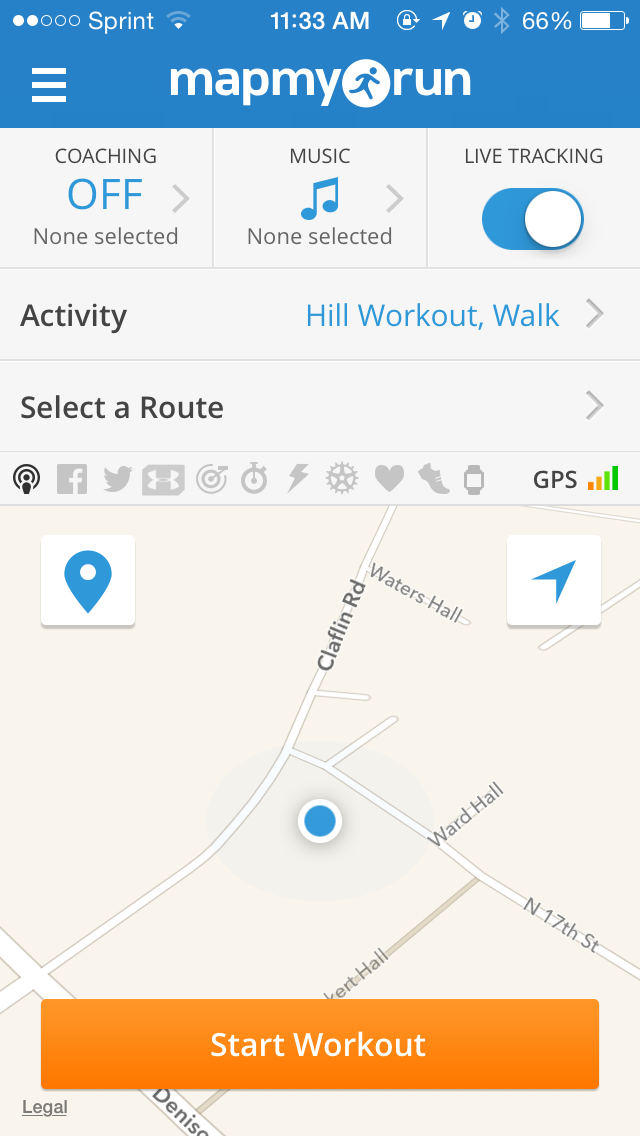Open Coaching settings
Viewport: 640px width, 1136px height.
pyautogui.click(x=106, y=197)
